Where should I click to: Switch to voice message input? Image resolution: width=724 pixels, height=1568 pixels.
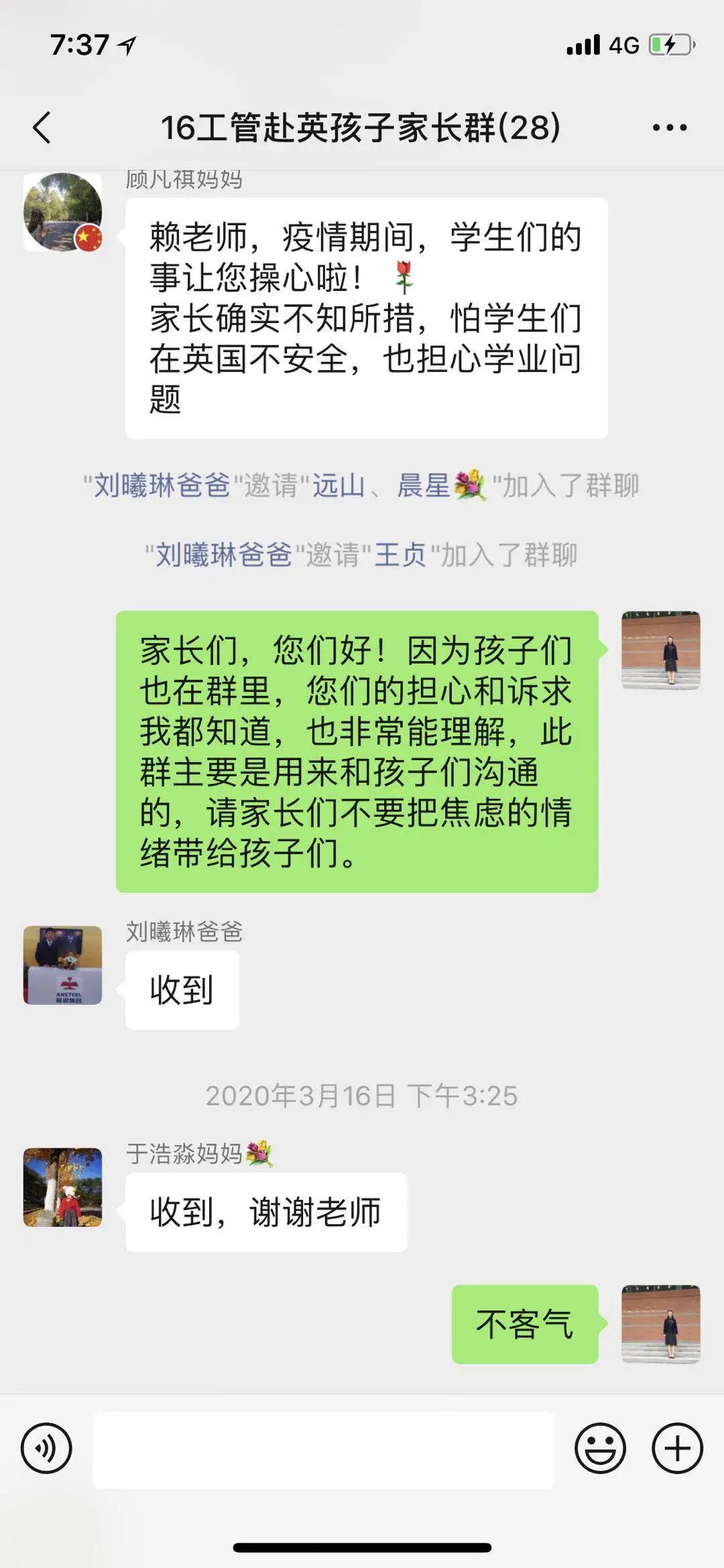click(46, 1448)
